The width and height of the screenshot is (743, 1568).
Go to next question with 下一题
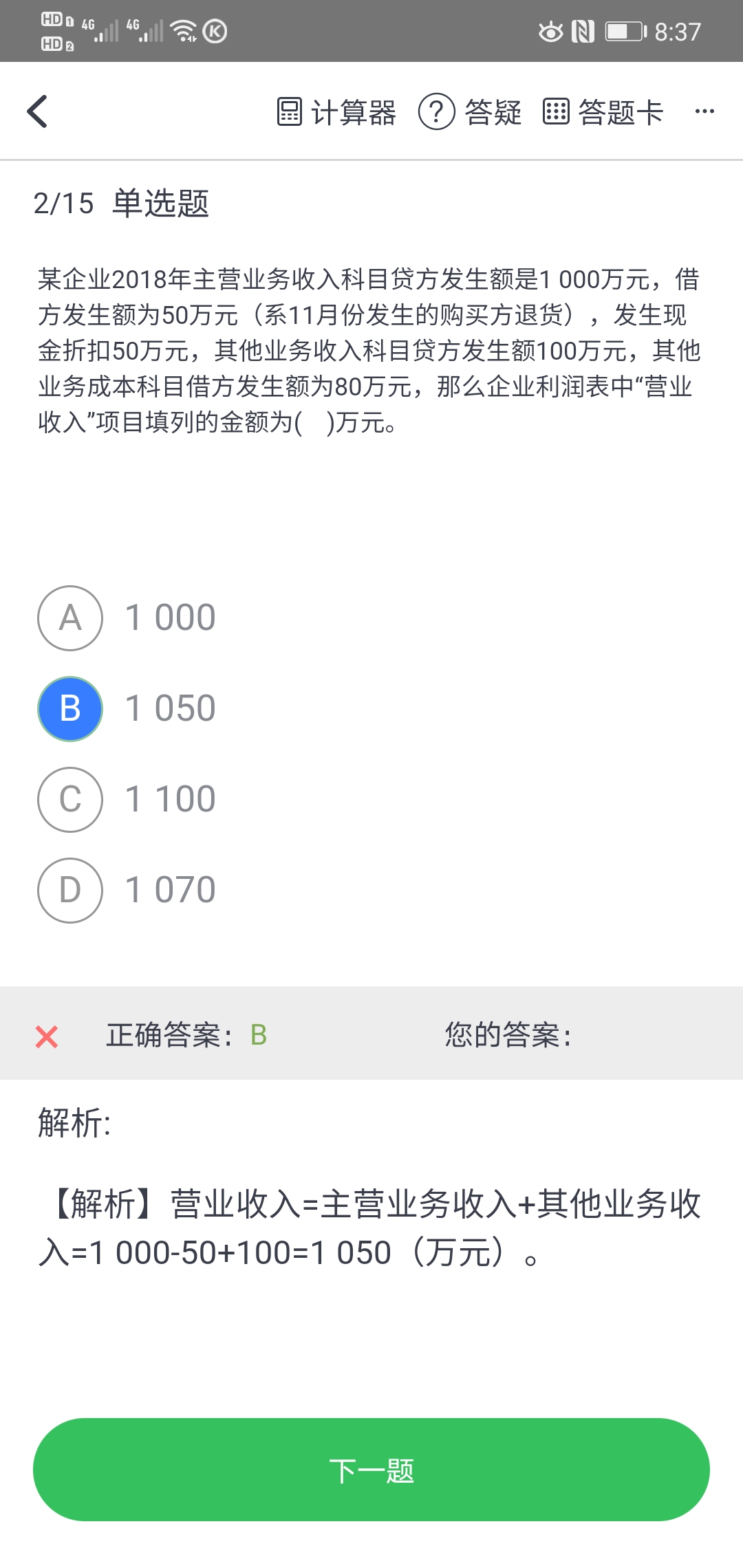click(x=371, y=1470)
